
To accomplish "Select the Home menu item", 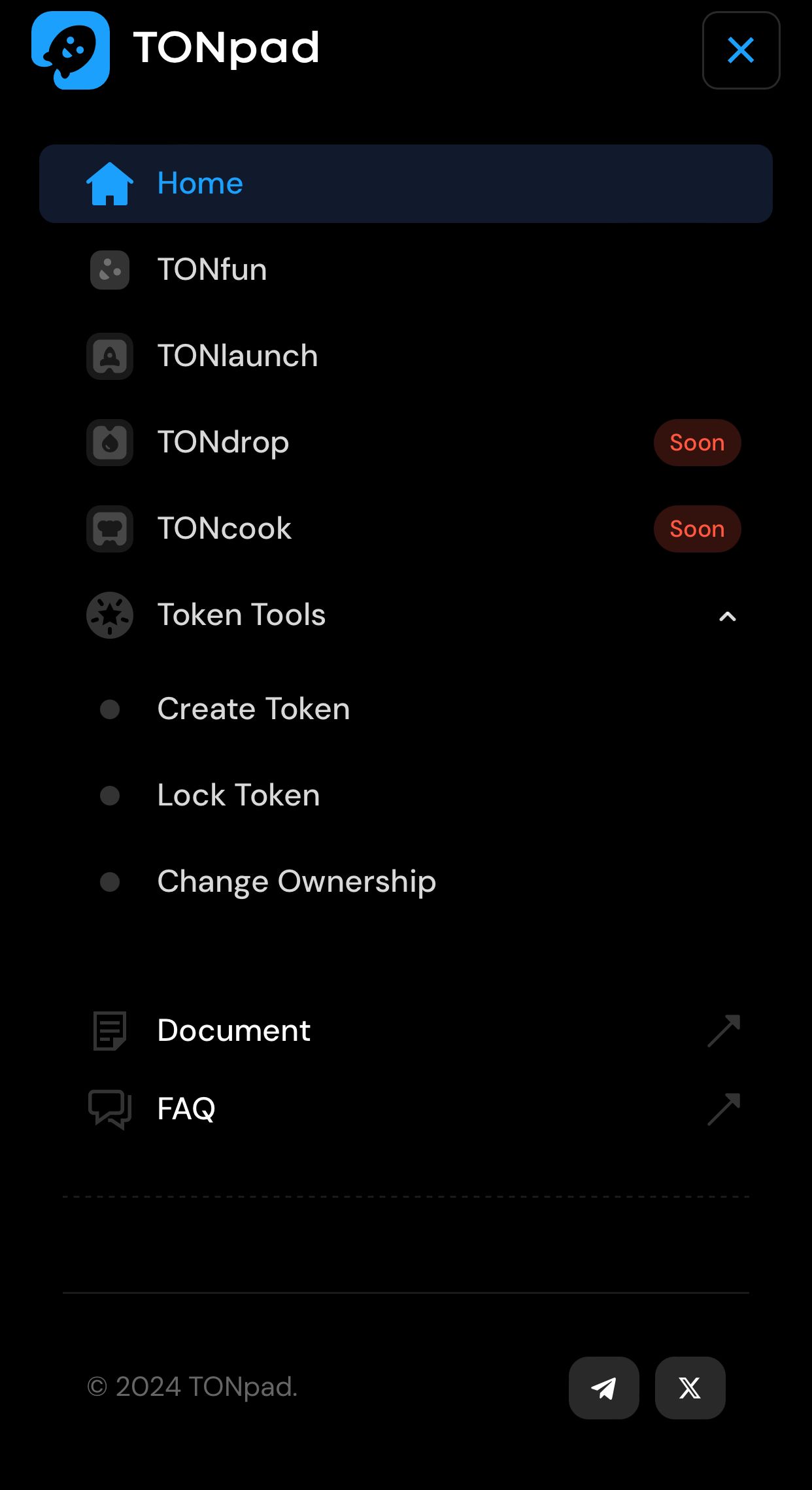I will [200, 184].
